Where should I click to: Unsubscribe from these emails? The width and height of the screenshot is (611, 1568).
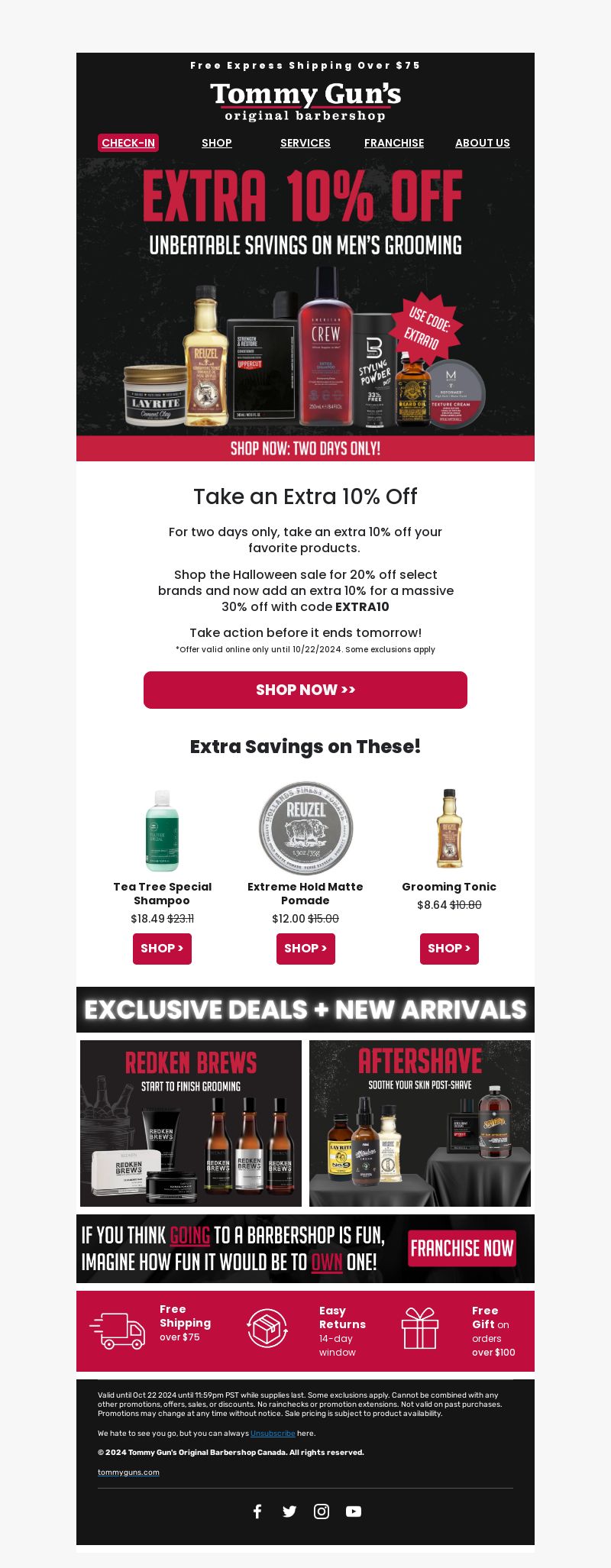273,1434
